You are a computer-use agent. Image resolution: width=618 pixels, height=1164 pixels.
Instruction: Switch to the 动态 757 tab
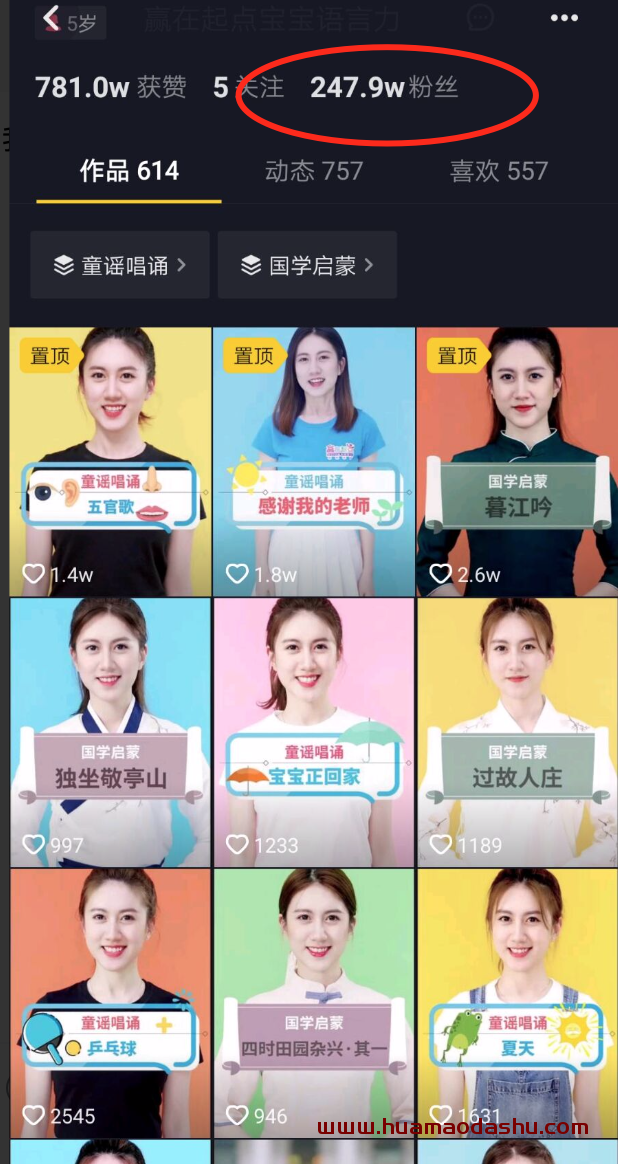313,171
